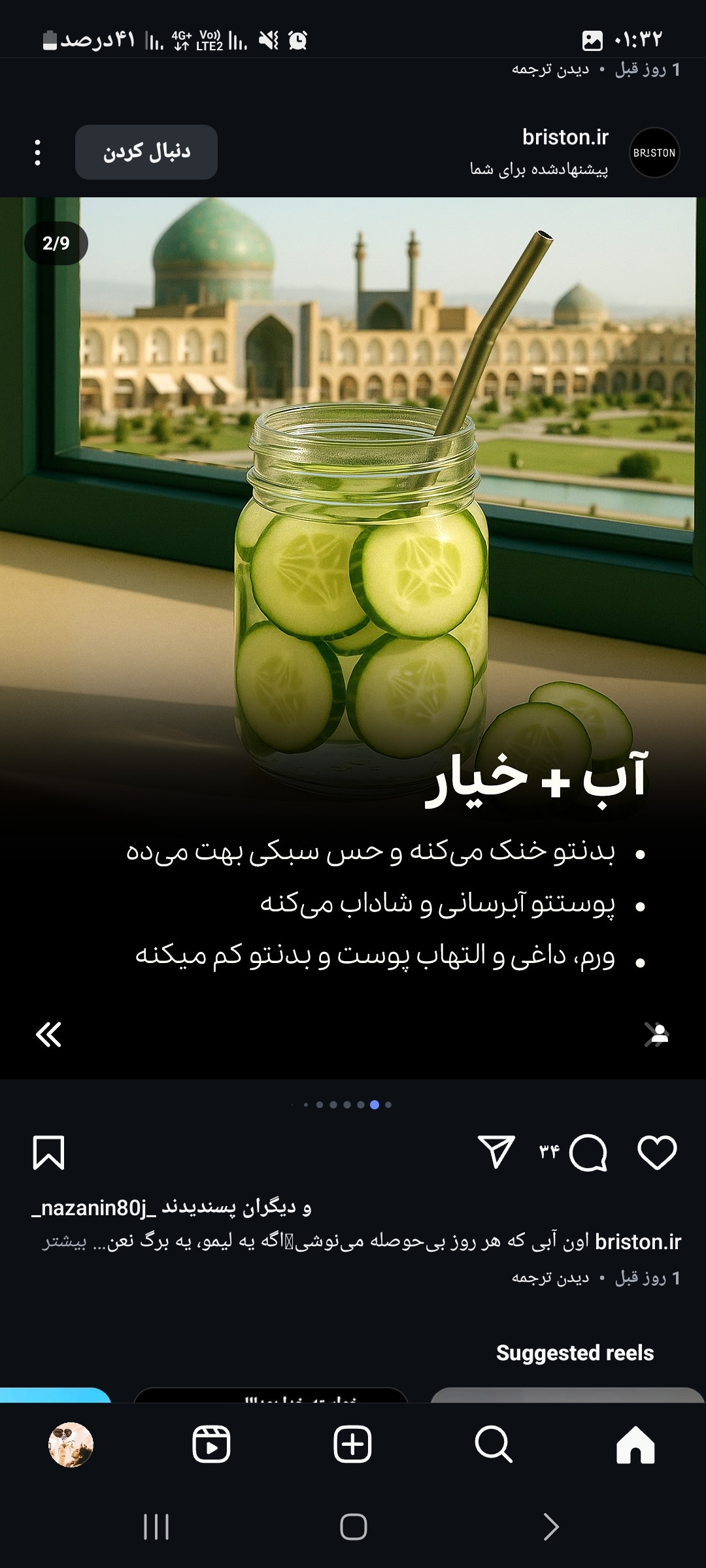Tap the system home button
Viewport: 706px width, 1568px height.
coord(353,1527)
